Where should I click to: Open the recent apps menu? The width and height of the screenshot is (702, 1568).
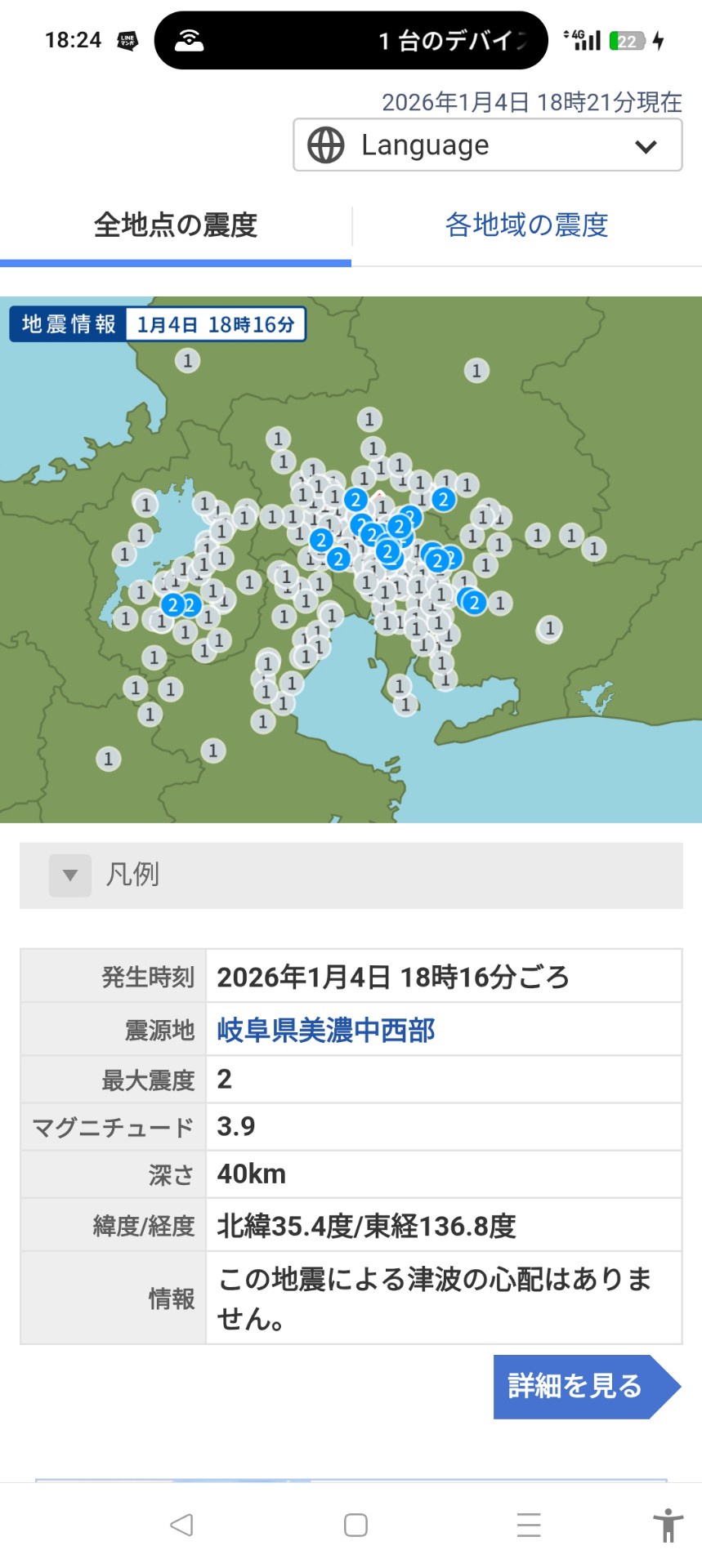coord(529,1525)
